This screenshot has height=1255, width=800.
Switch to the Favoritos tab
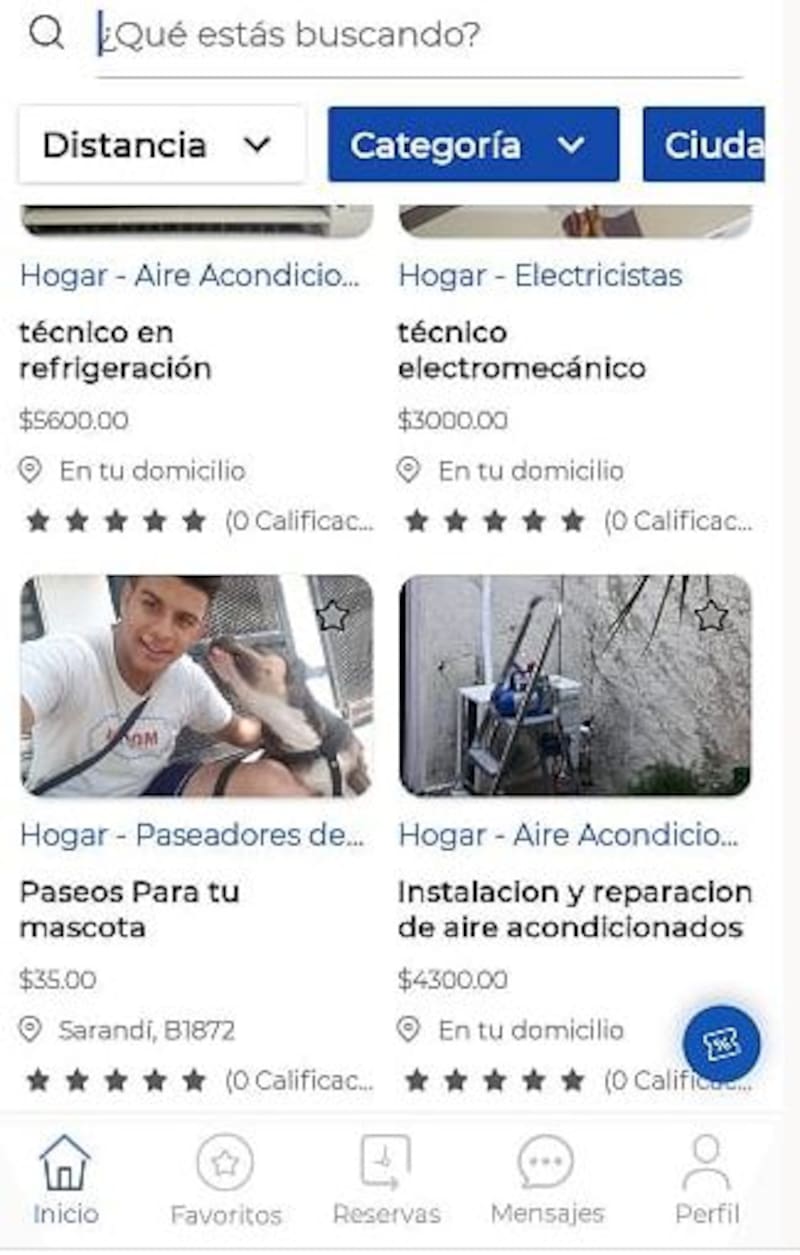tap(225, 1180)
